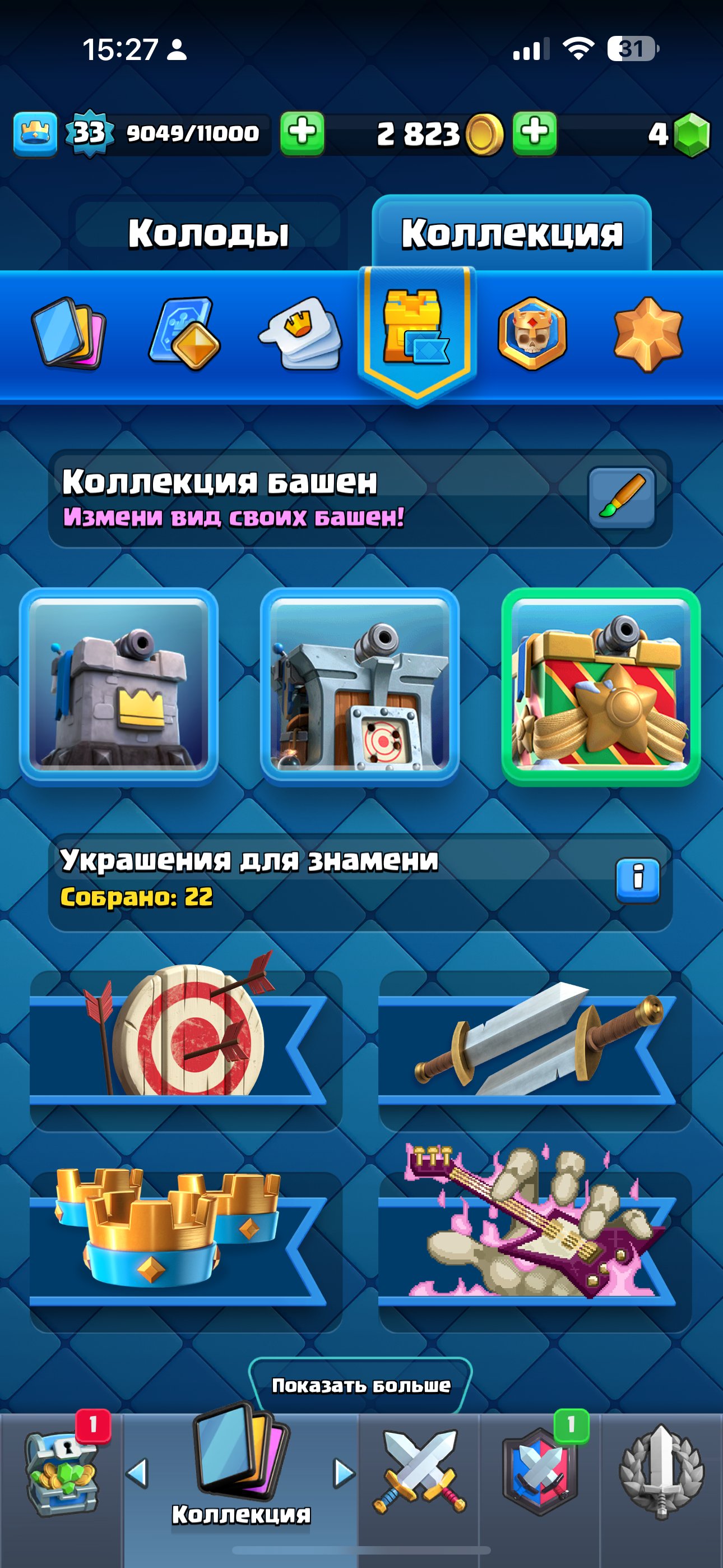Select the gift box tower skin
This screenshot has height=1568, width=723.
pos(601,686)
